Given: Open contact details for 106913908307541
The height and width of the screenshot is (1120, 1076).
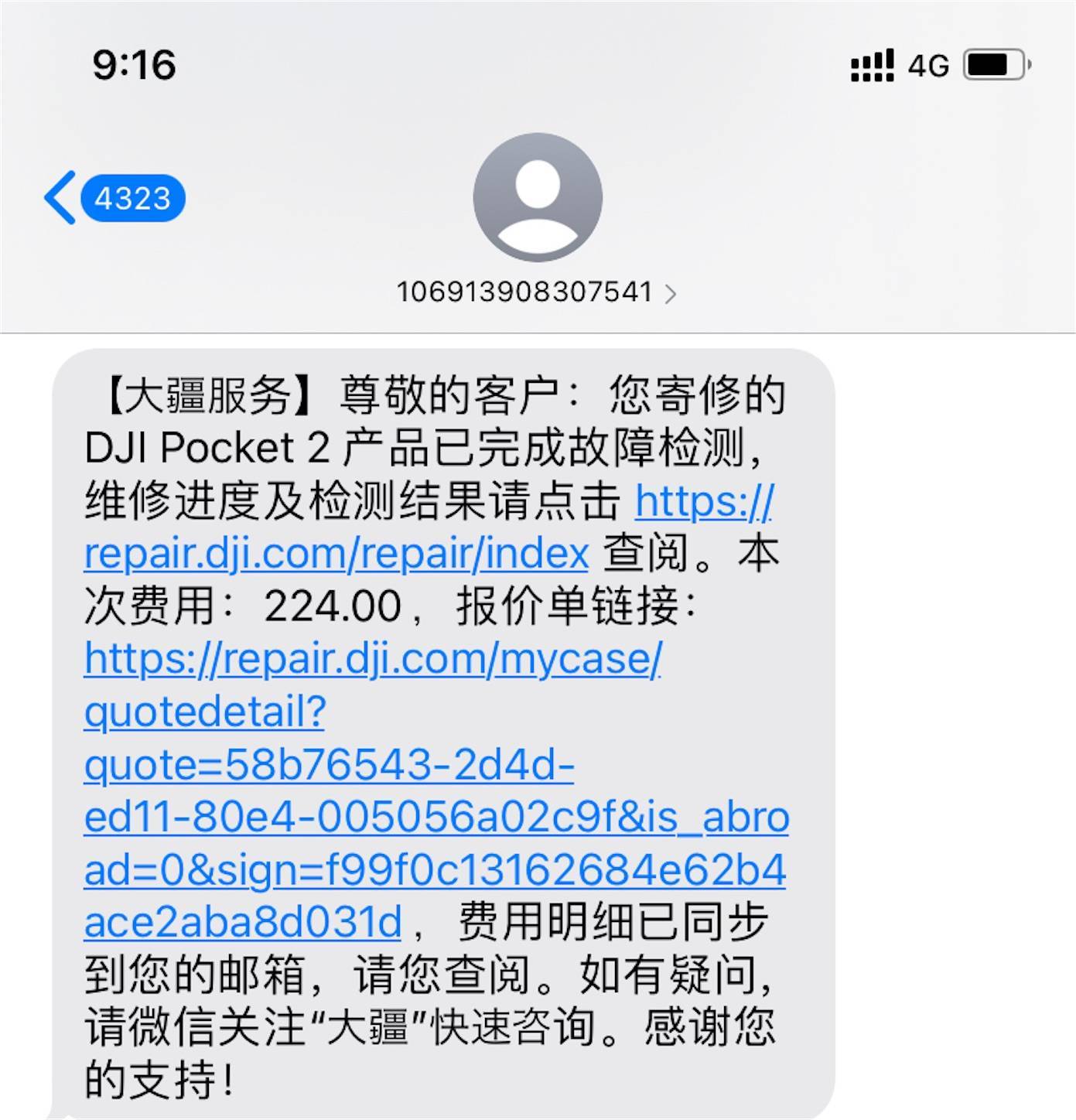Looking at the screenshot, I should click(536, 292).
